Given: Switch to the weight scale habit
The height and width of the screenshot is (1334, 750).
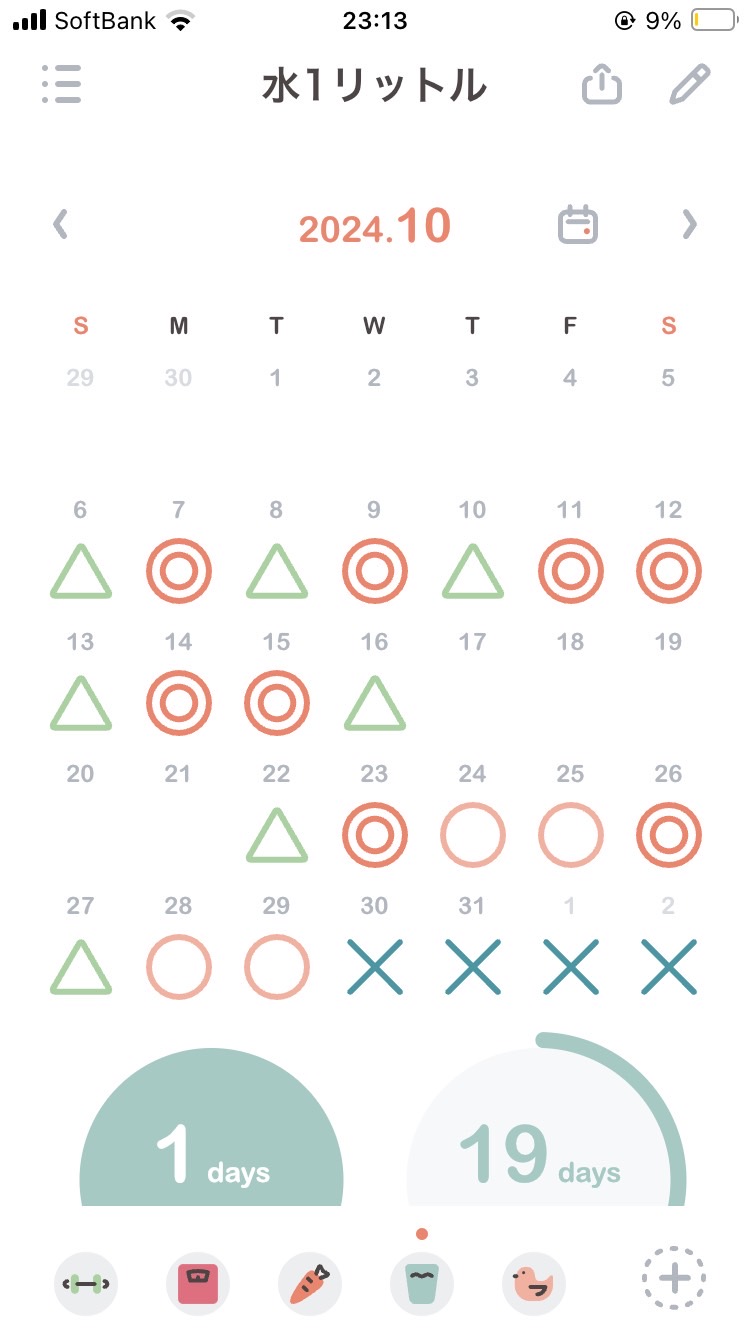Looking at the screenshot, I should pyautogui.click(x=198, y=1281).
